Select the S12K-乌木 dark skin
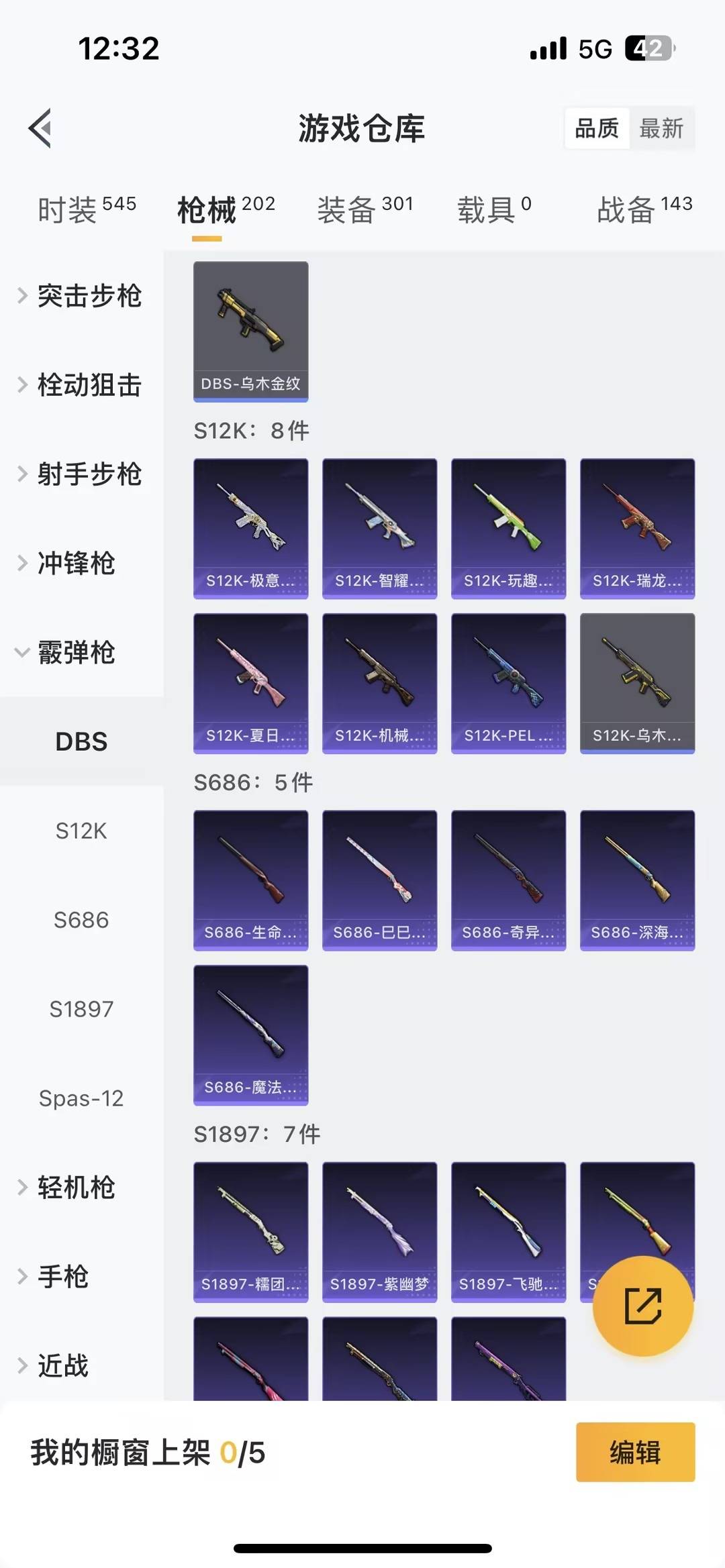725x1568 pixels. point(636,683)
